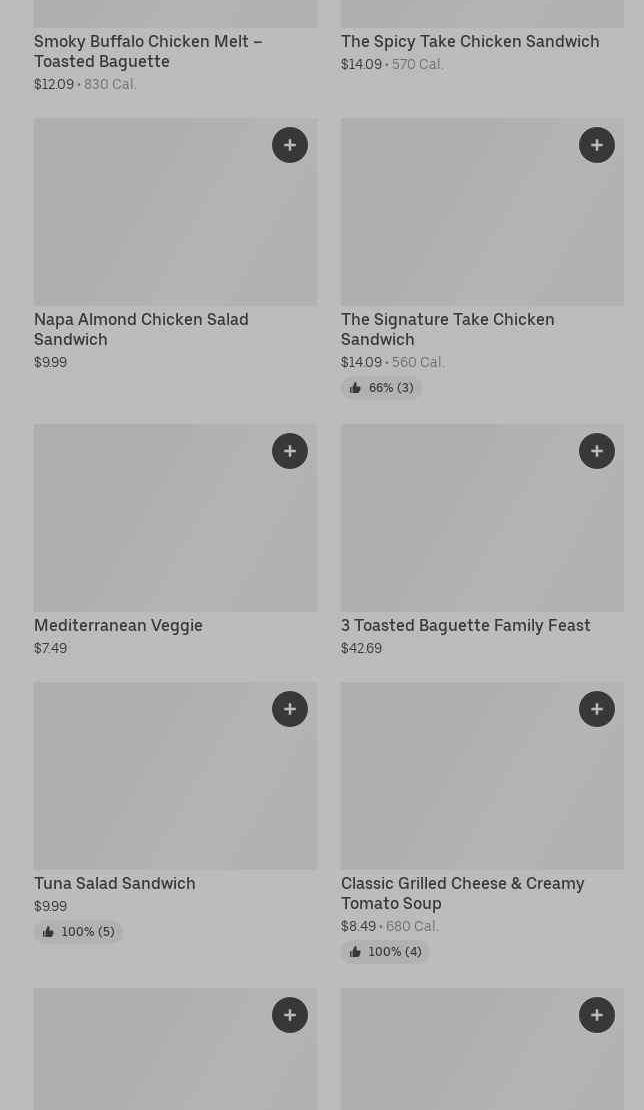
Task: View 3 Toasted Baguette Family Feast details
Action: point(465,625)
